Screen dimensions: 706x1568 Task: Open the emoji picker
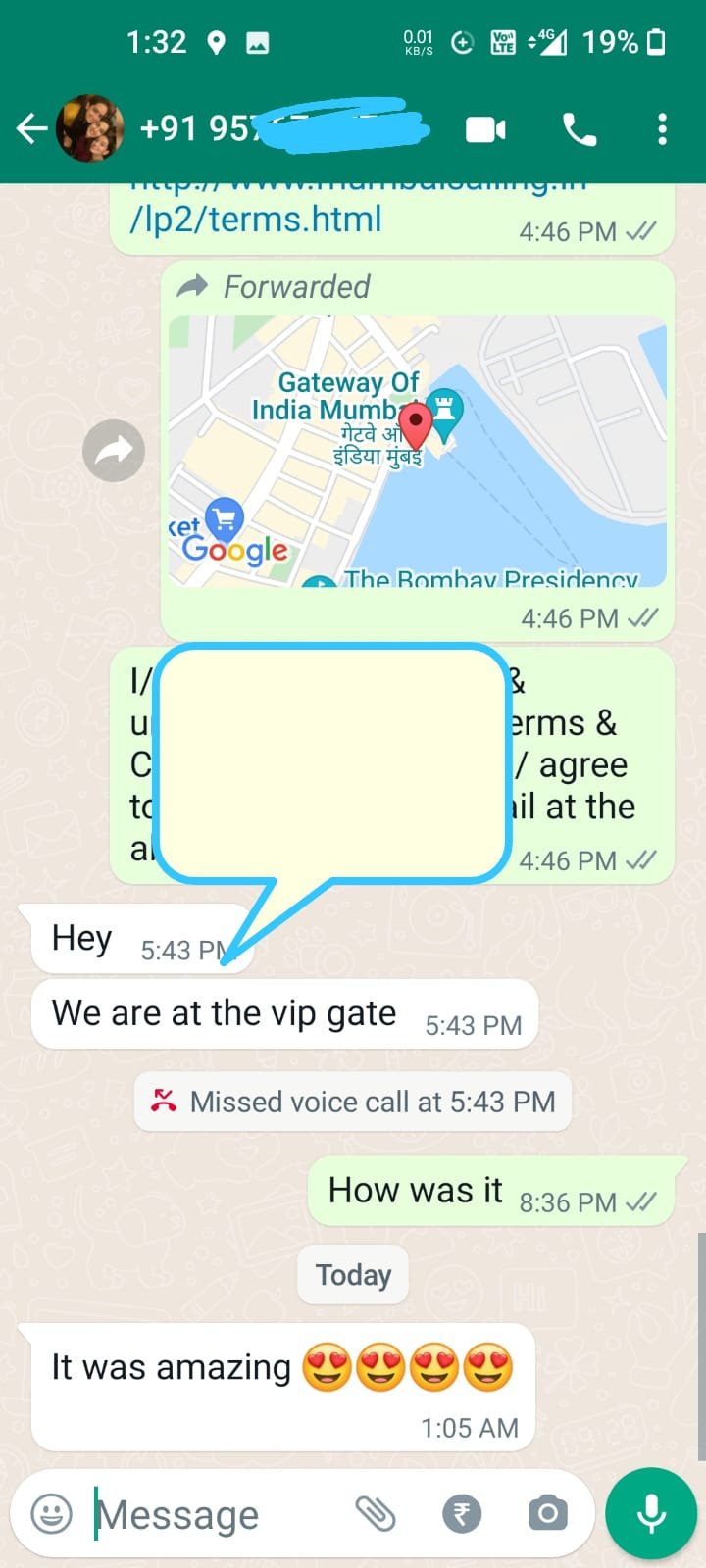point(52,1514)
